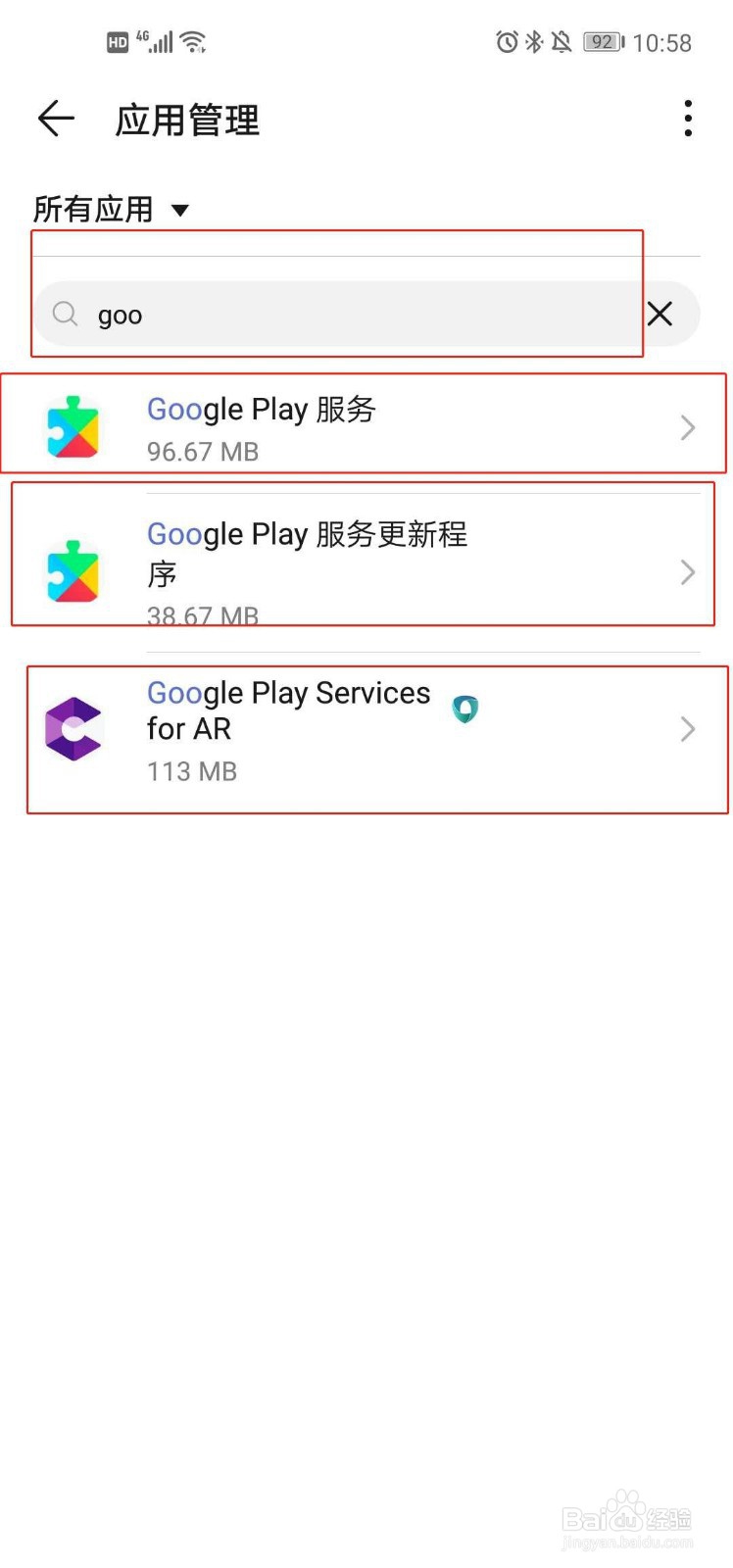
Task: Go back from 应用管理
Action: 56,119
